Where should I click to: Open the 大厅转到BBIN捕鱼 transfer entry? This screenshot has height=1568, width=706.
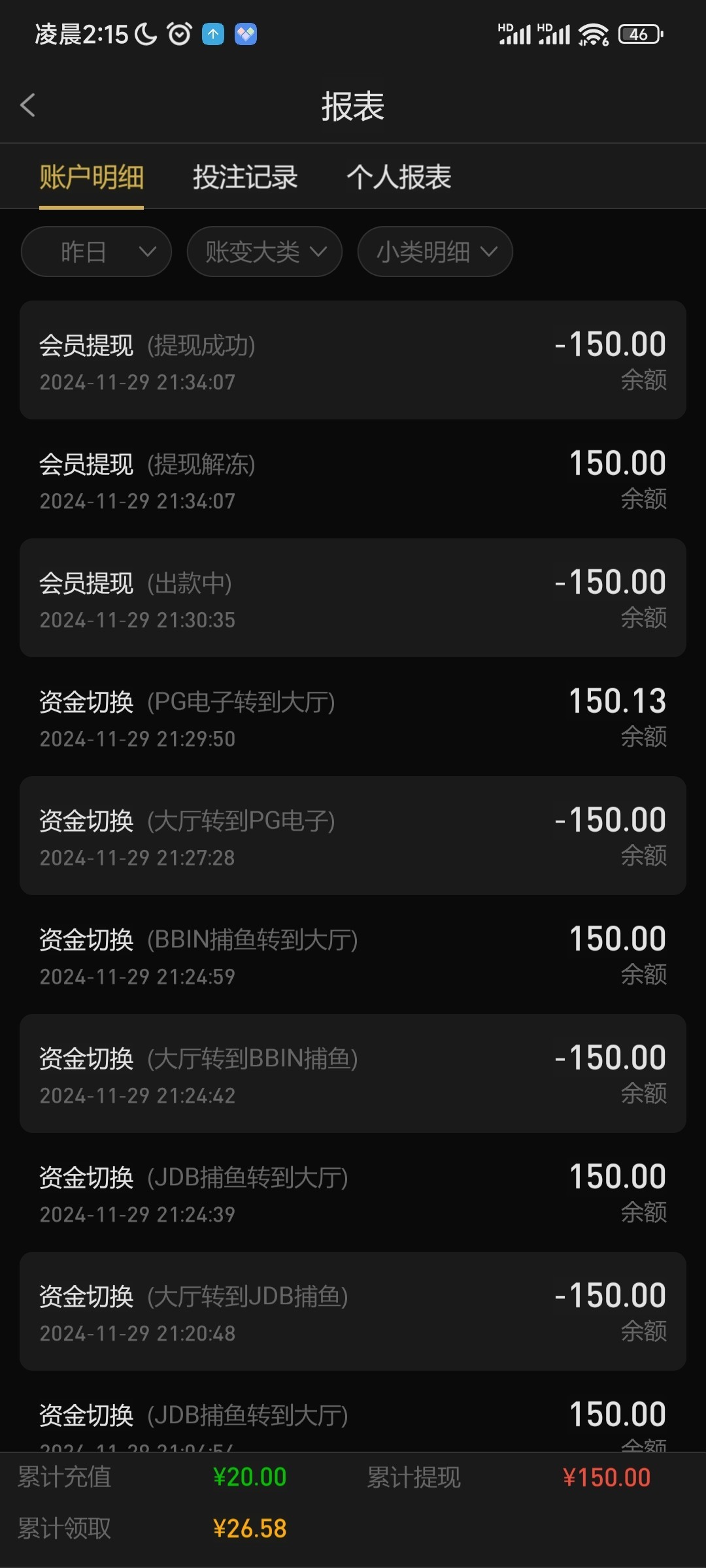coord(353,1073)
